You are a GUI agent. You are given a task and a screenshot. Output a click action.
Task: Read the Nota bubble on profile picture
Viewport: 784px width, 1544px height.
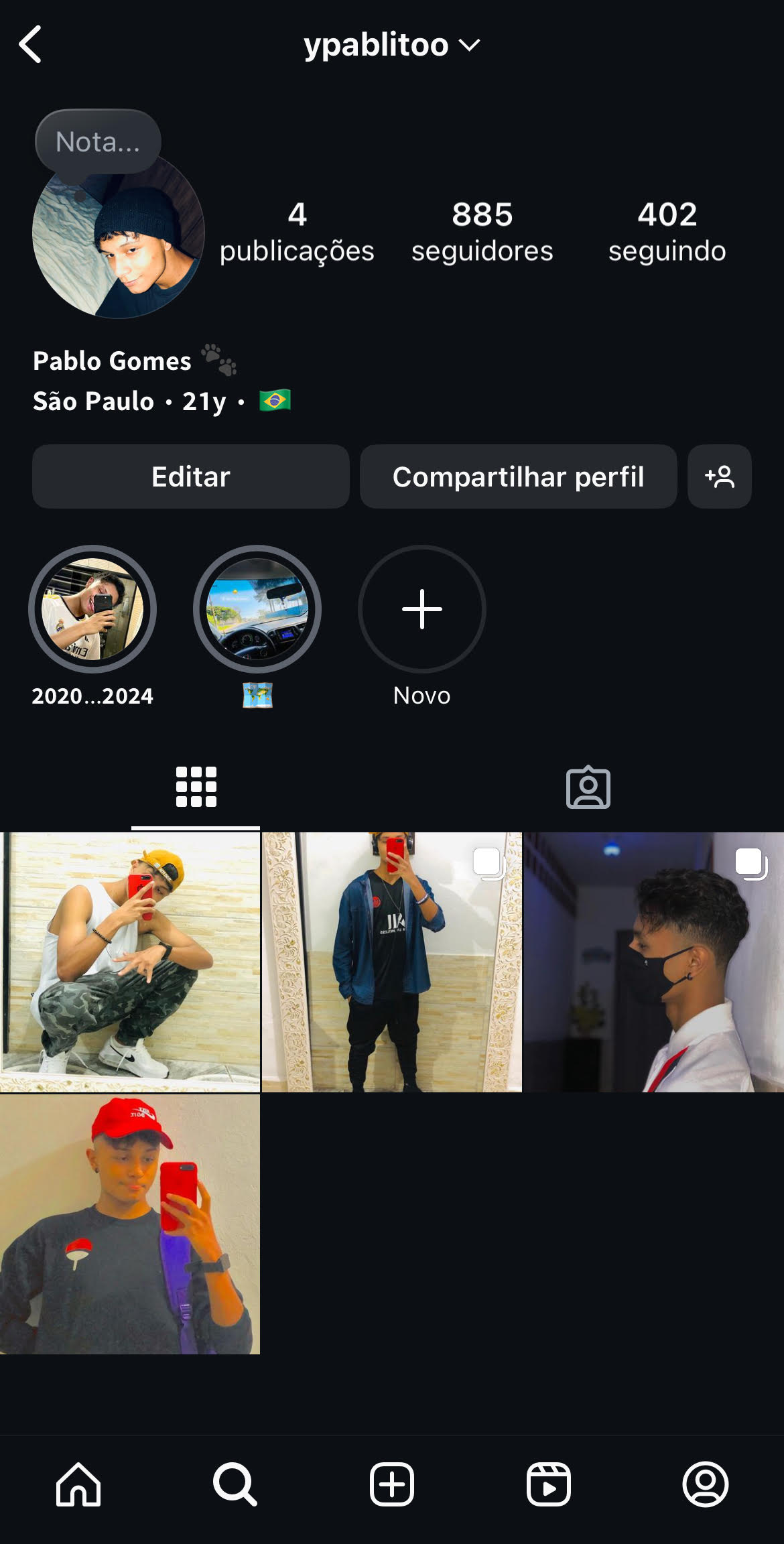point(98,141)
